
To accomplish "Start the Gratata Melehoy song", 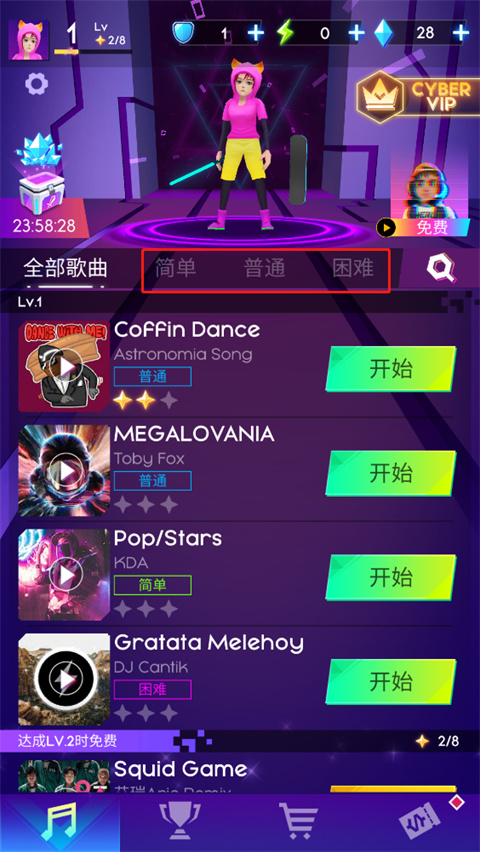I will (x=391, y=681).
